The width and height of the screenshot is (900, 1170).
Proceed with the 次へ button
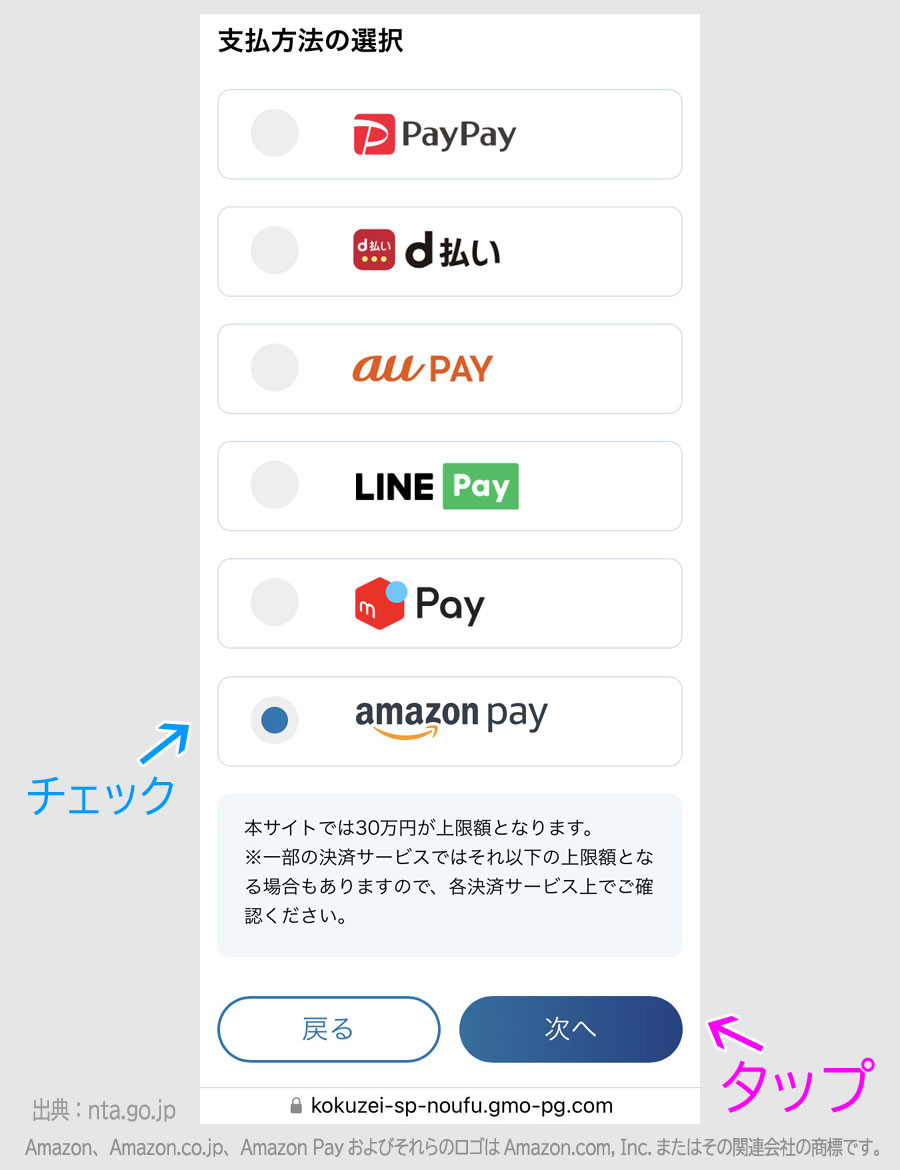(x=570, y=1028)
